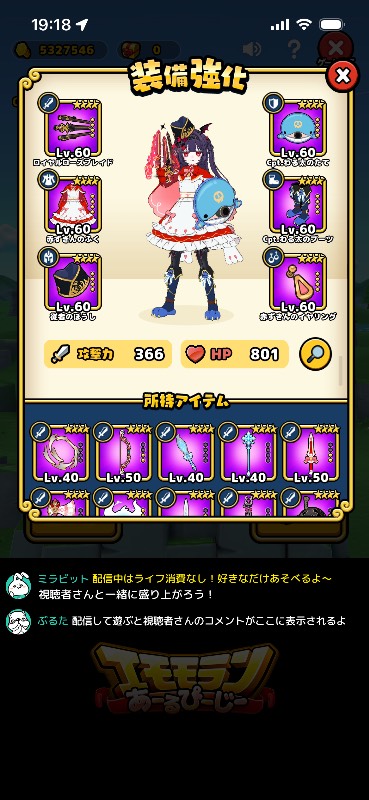Select the equipped Cpt.わる太のたて shield
The width and height of the screenshot is (369, 800).
tap(298, 129)
